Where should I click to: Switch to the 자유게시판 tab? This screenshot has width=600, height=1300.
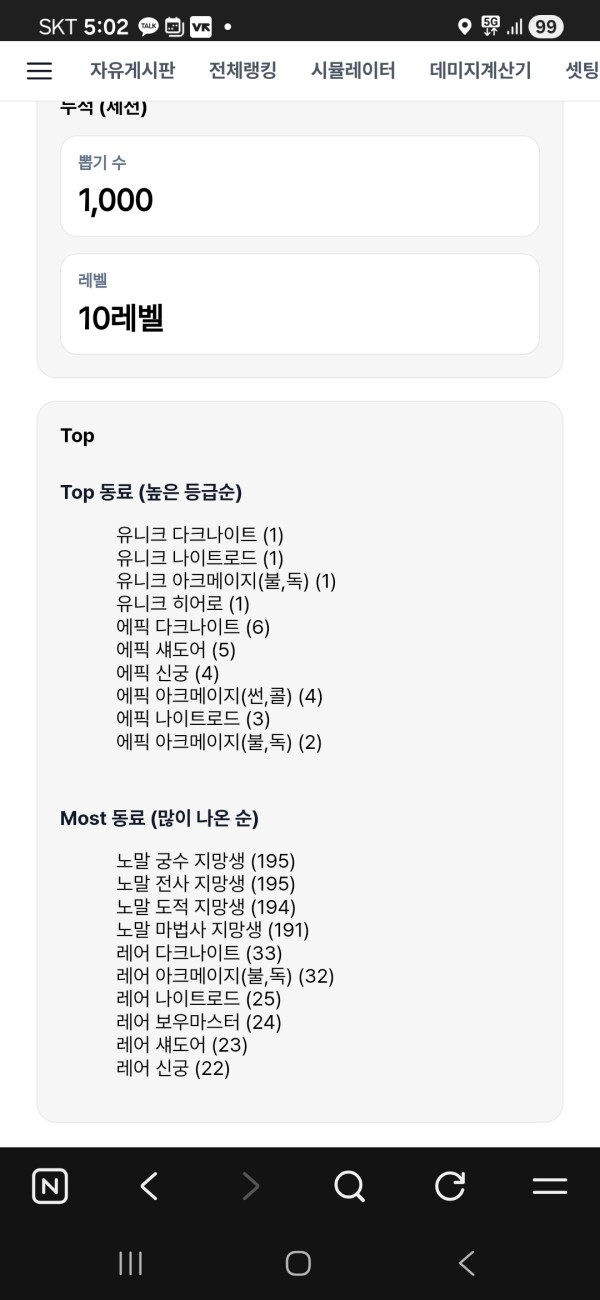[x=132, y=71]
